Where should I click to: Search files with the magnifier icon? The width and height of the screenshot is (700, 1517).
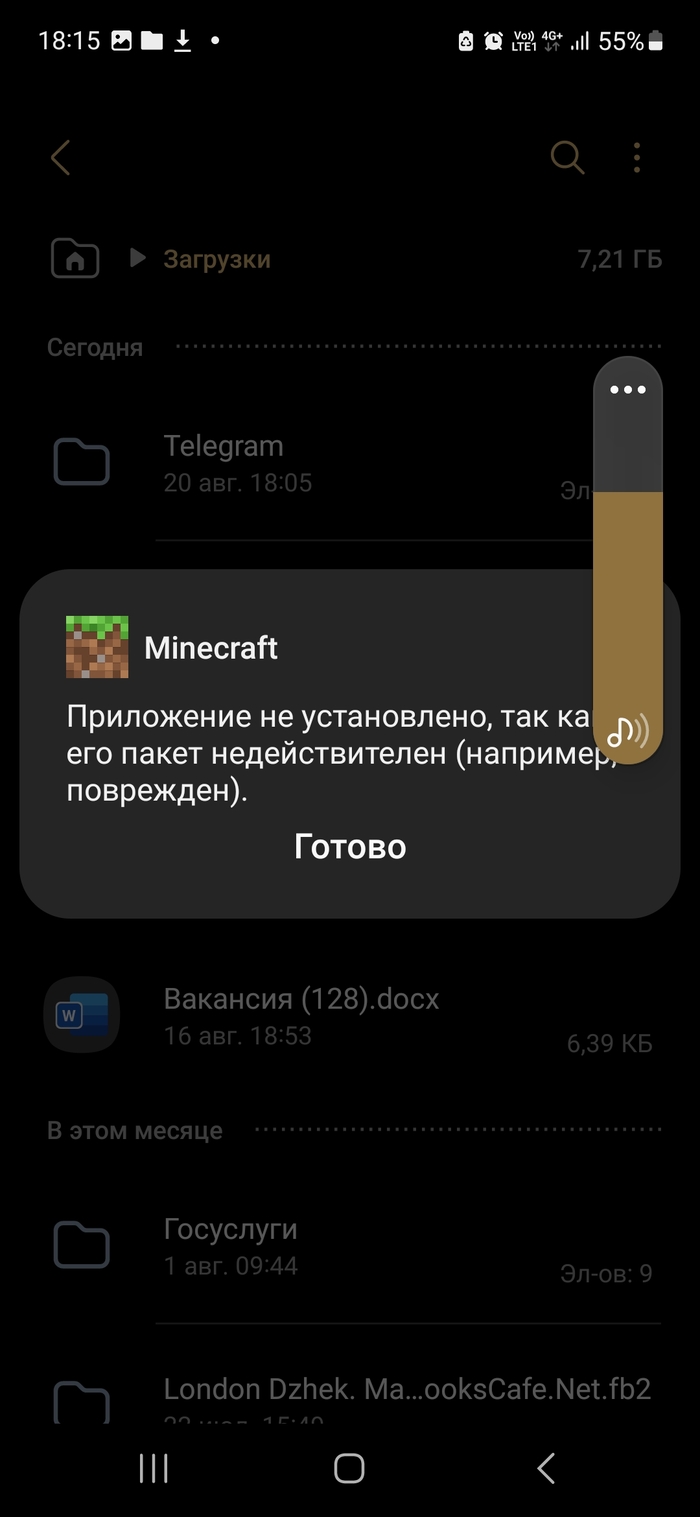pos(567,158)
